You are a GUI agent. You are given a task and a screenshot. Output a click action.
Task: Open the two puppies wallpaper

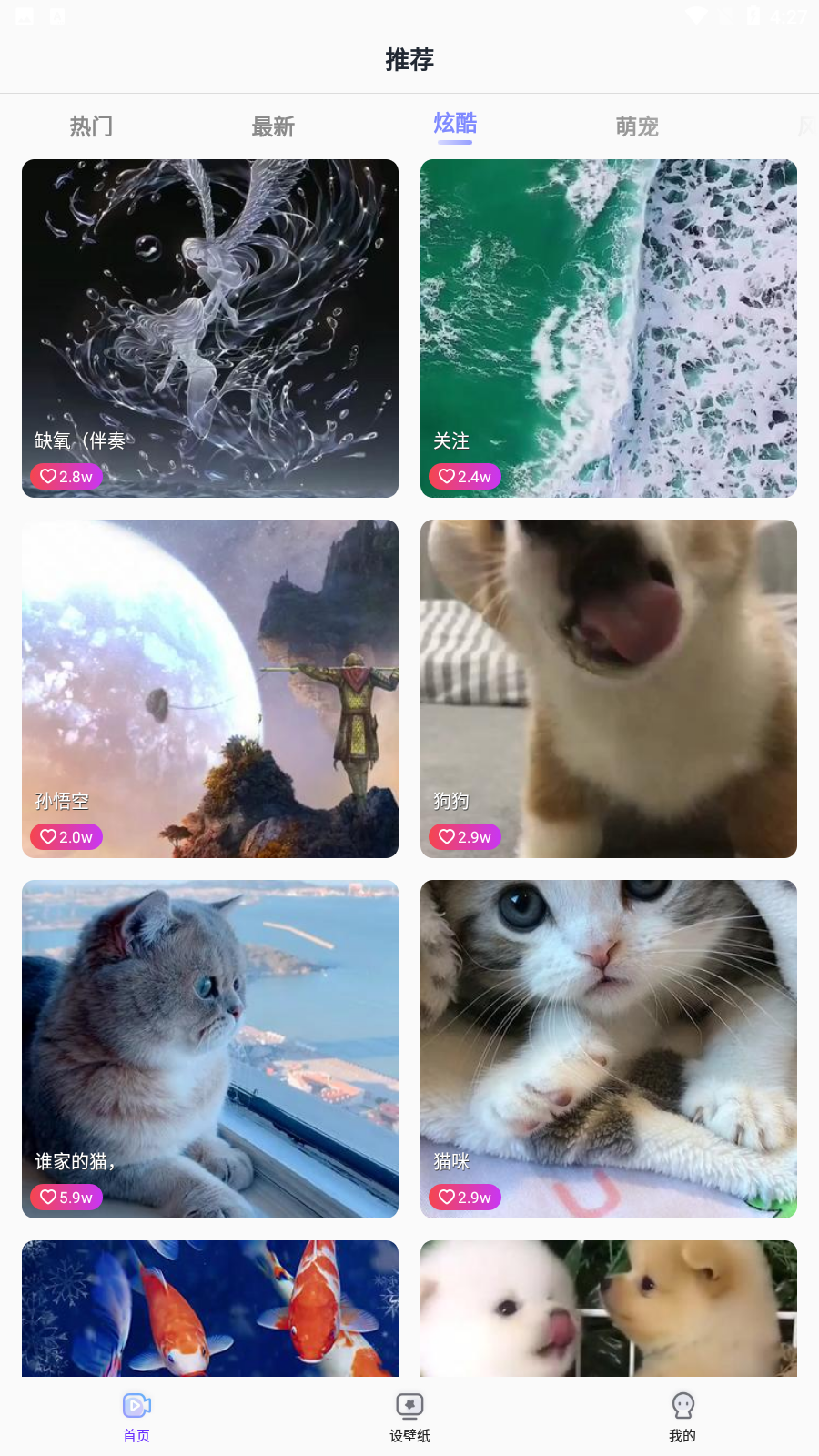click(609, 1309)
